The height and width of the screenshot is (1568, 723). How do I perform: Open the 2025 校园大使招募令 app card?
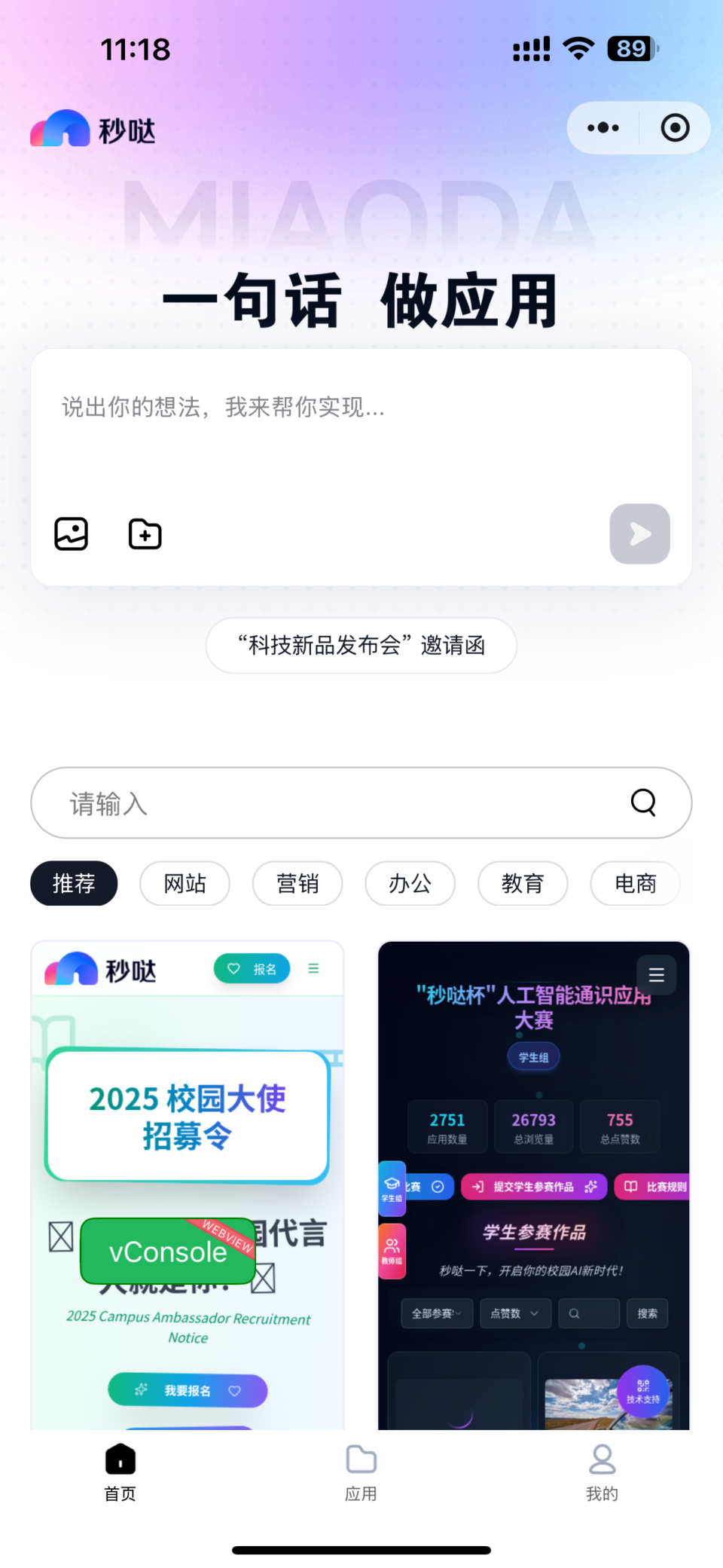tap(188, 1115)
